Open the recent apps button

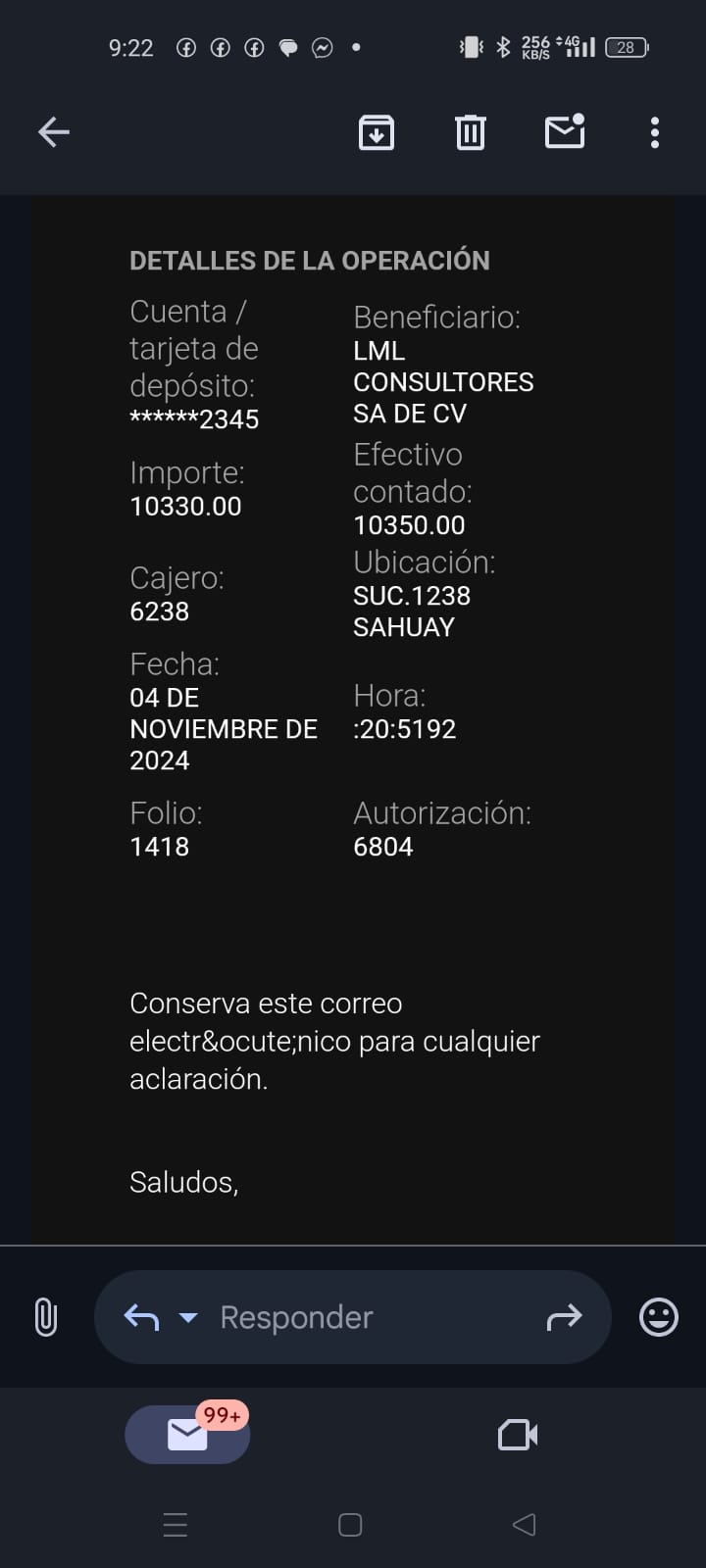coord(176,1525)
